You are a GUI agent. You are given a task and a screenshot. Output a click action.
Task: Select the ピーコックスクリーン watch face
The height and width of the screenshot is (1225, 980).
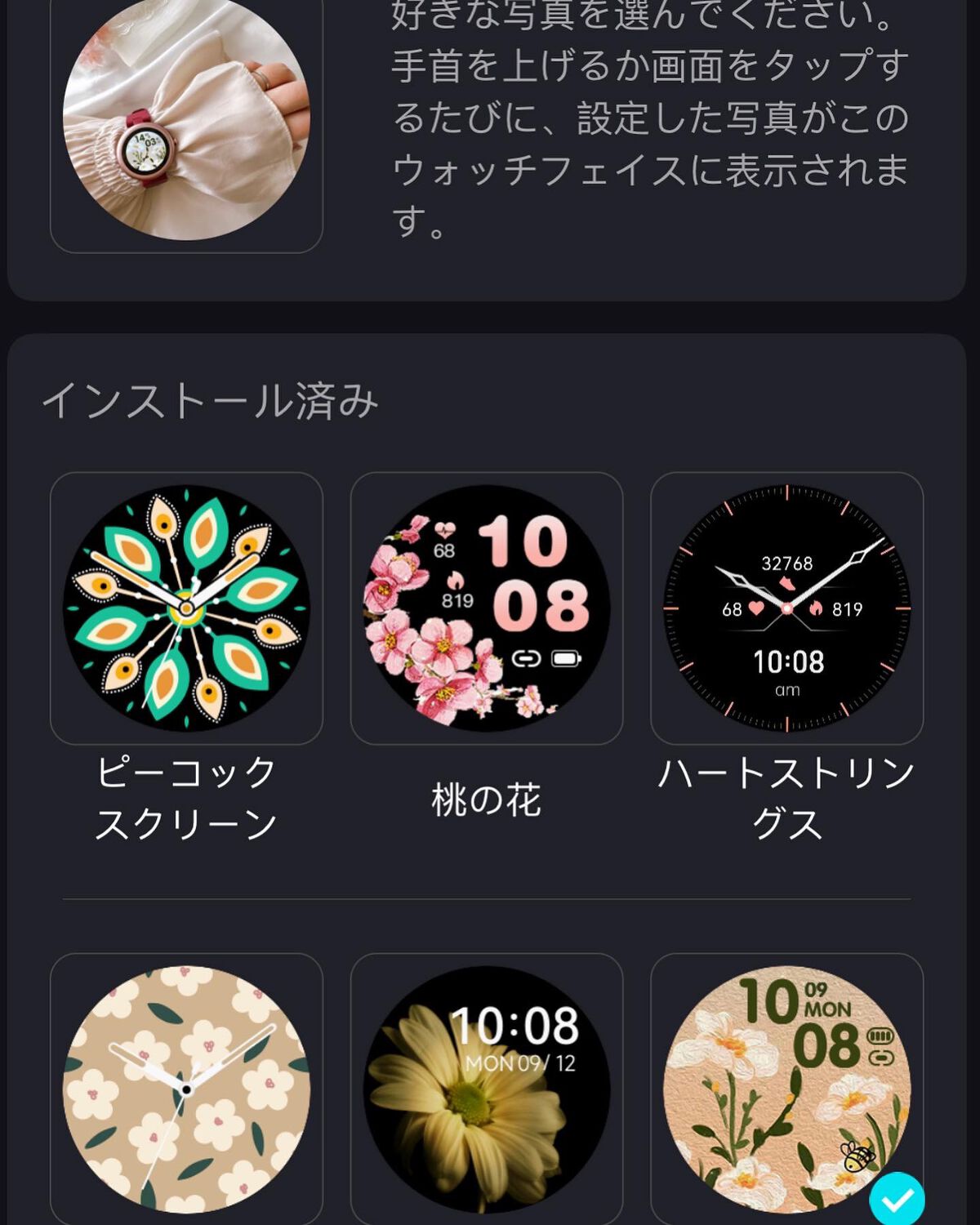(x=186, y=608)
